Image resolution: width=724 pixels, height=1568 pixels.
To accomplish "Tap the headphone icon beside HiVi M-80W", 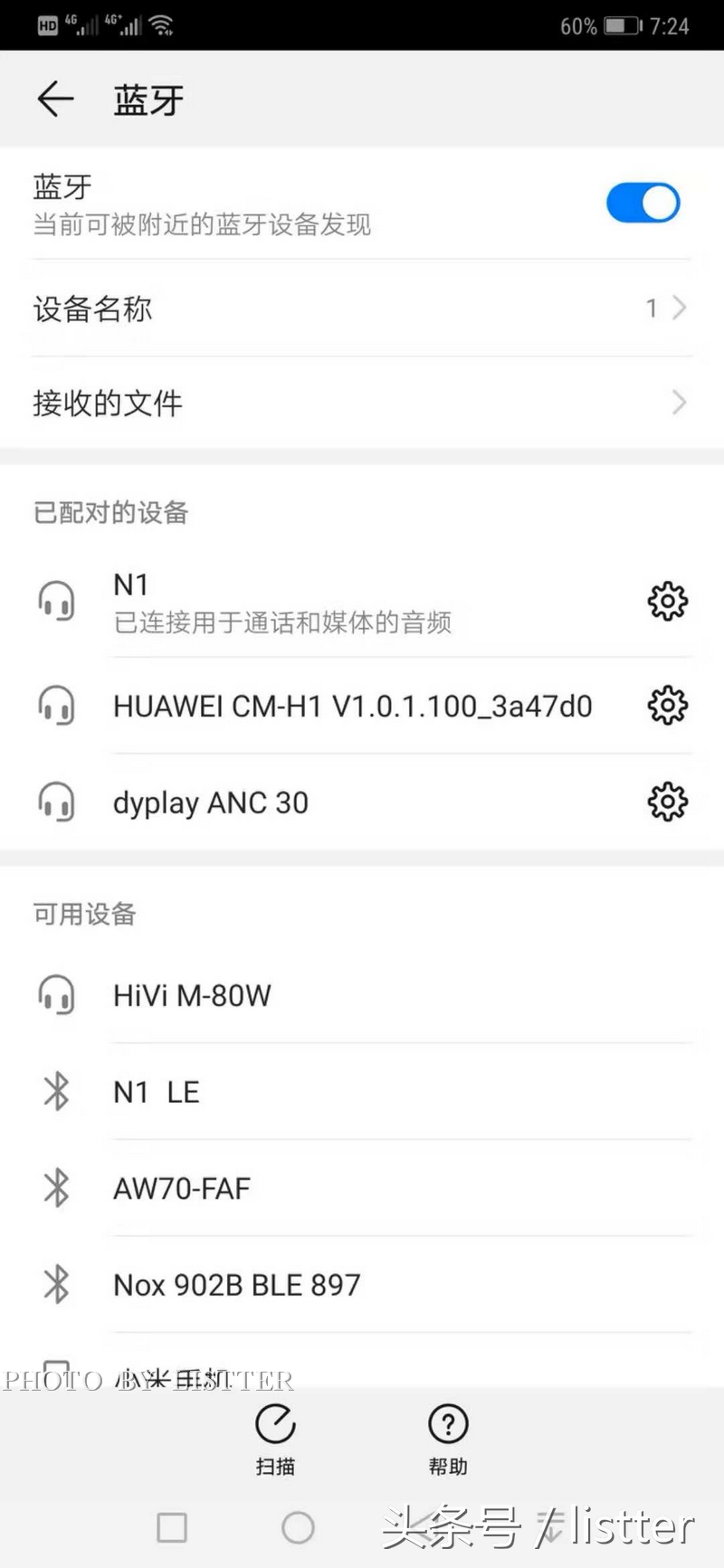I will [x=56, y=993].
